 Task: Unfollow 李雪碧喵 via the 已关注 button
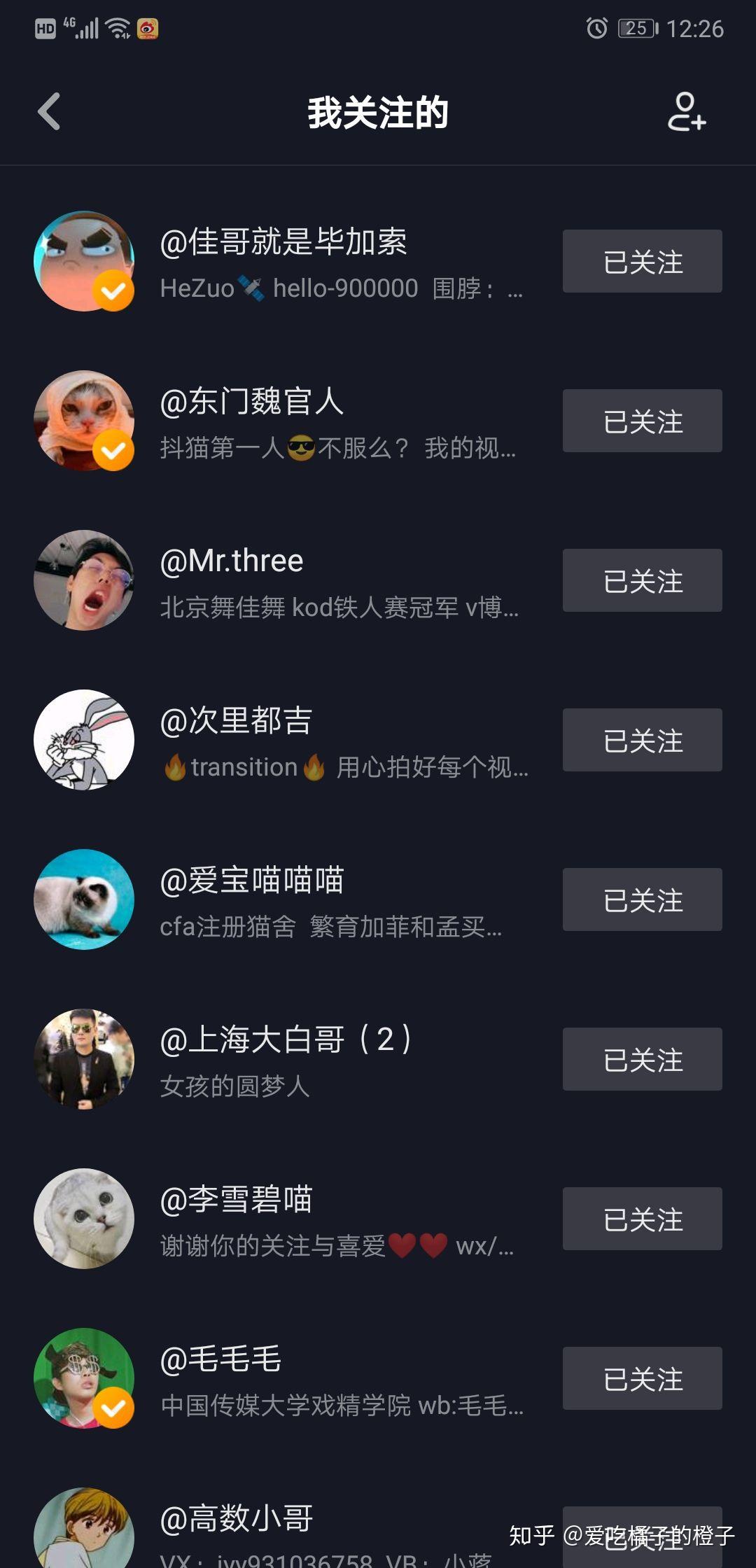tap(642, 1219)
